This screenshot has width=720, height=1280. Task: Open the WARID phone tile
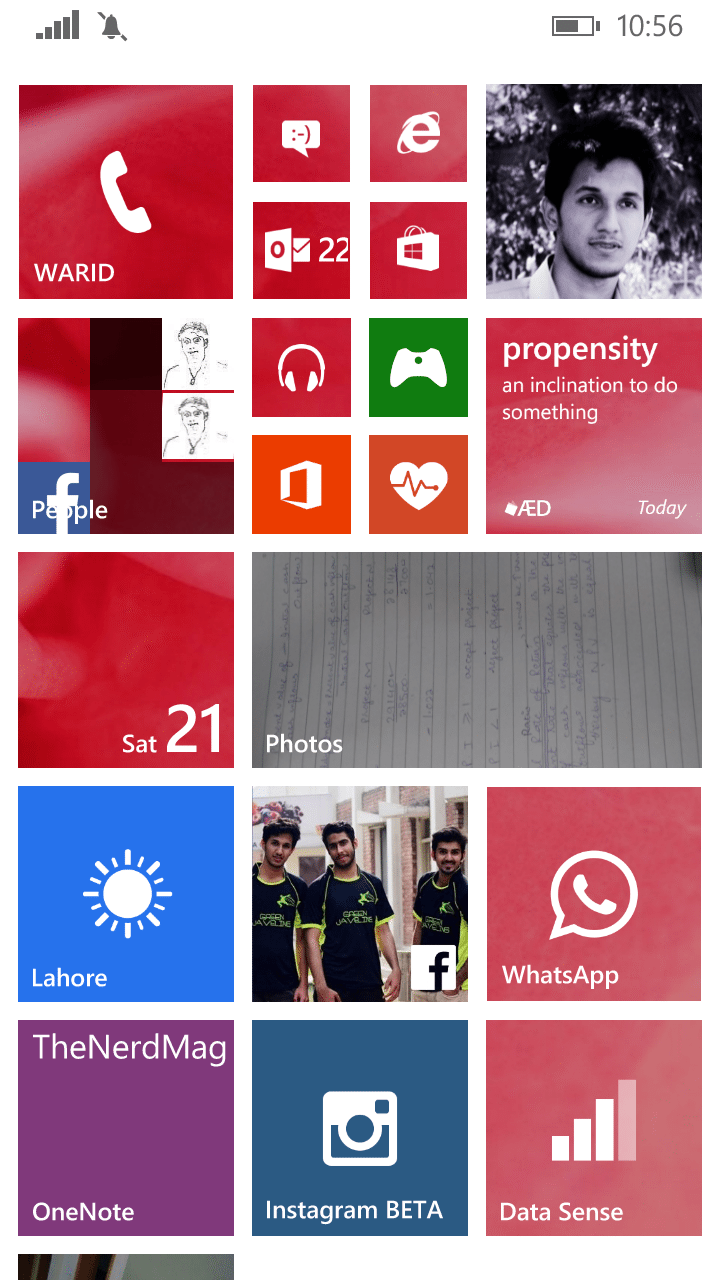[x=126, y=192]
